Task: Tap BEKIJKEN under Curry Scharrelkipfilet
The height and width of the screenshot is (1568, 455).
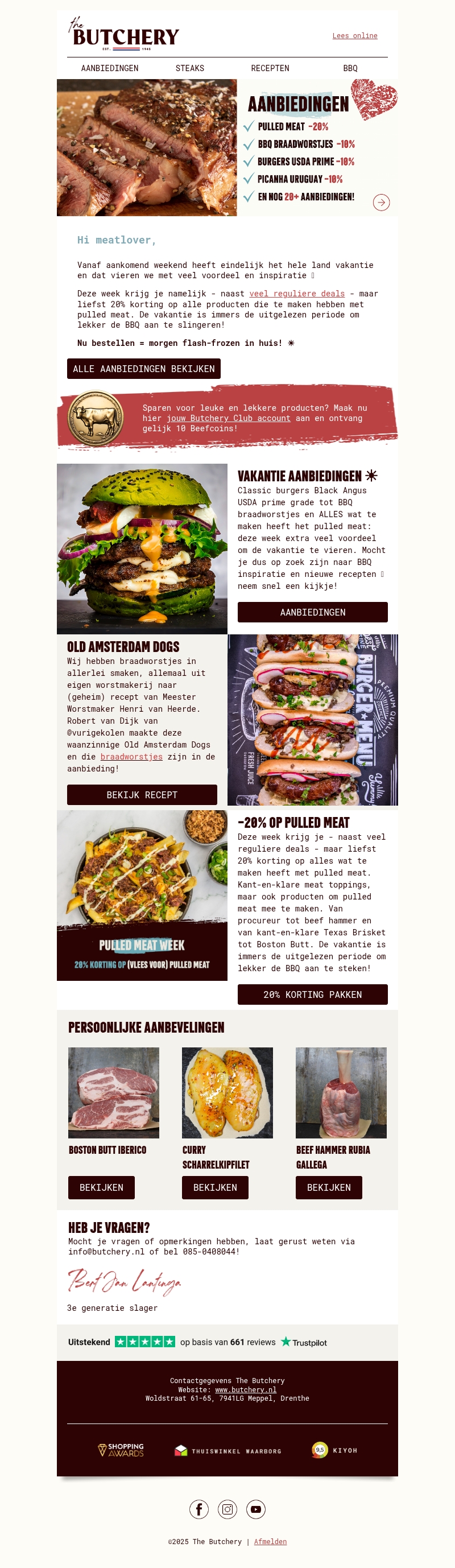Action: 216,1187
